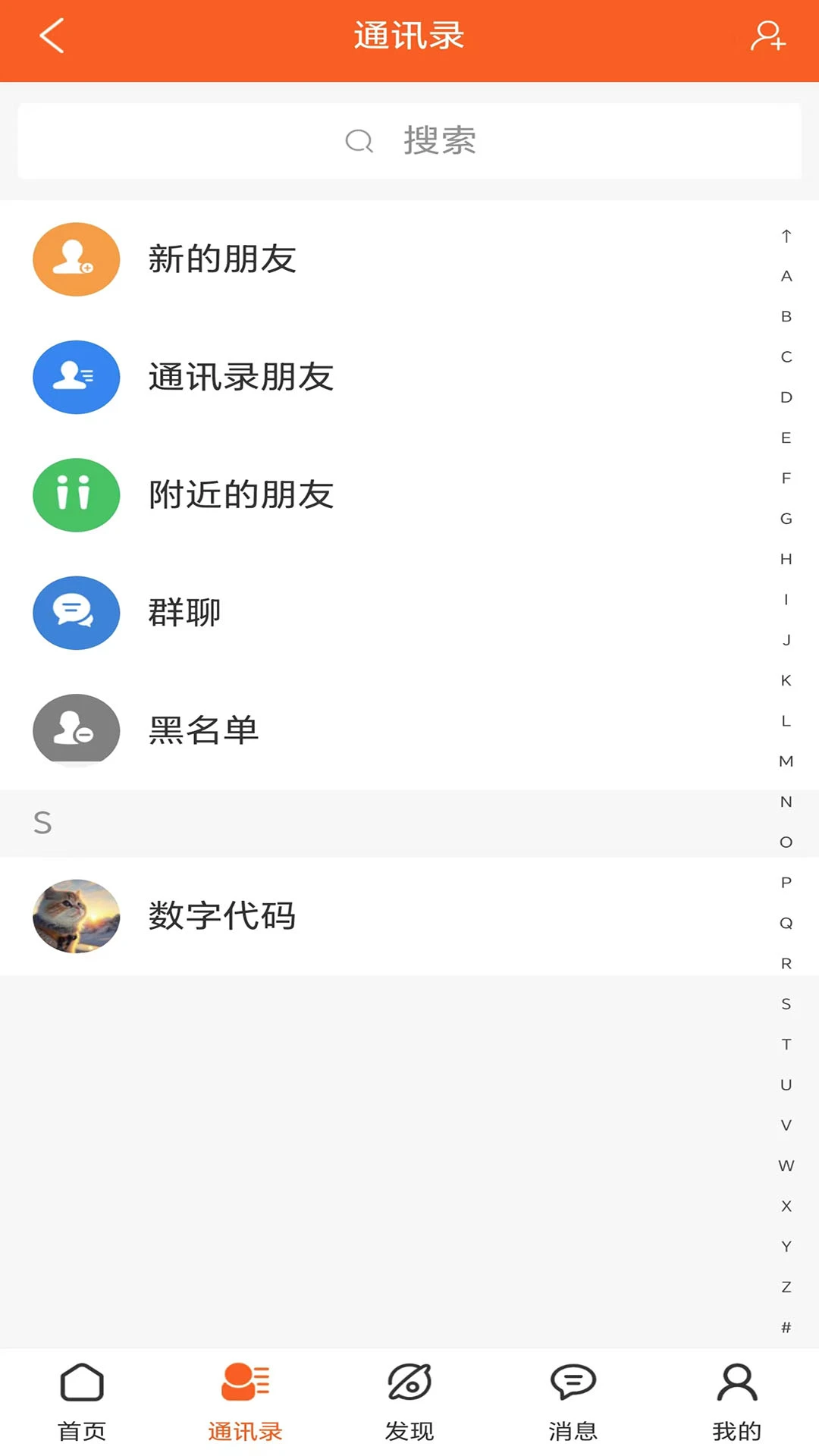This screenshot has height=1456, width=819.
Task: Tap the back arrow in the header
Action: coord(50,36)
